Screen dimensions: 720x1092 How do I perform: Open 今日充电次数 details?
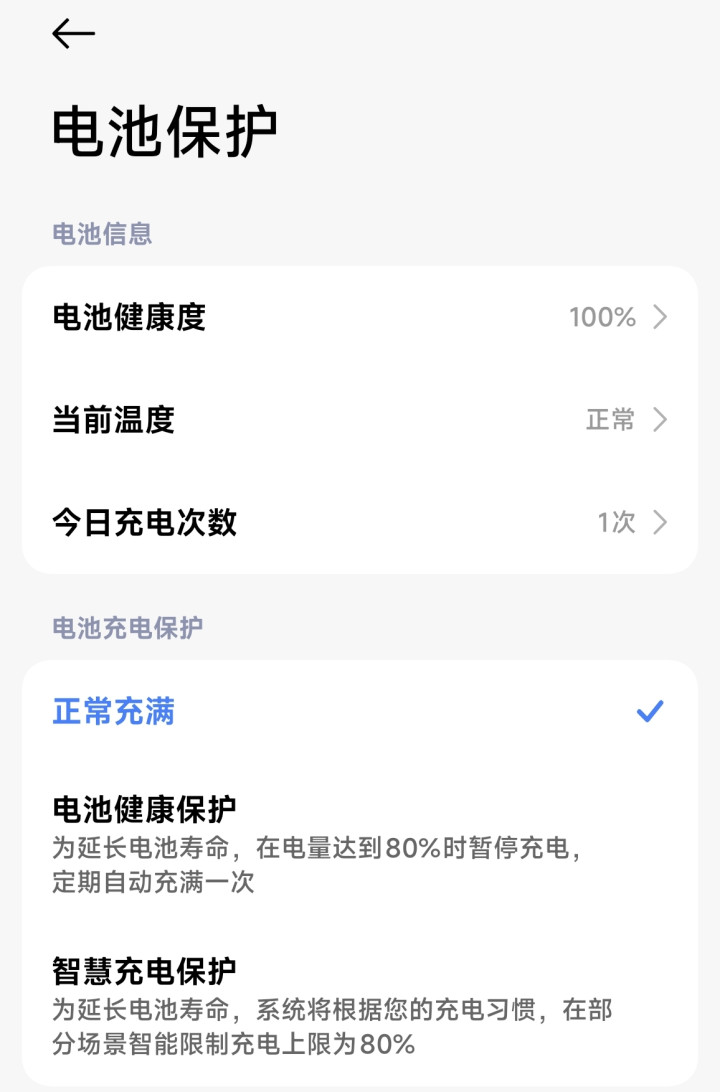point(360,522)
